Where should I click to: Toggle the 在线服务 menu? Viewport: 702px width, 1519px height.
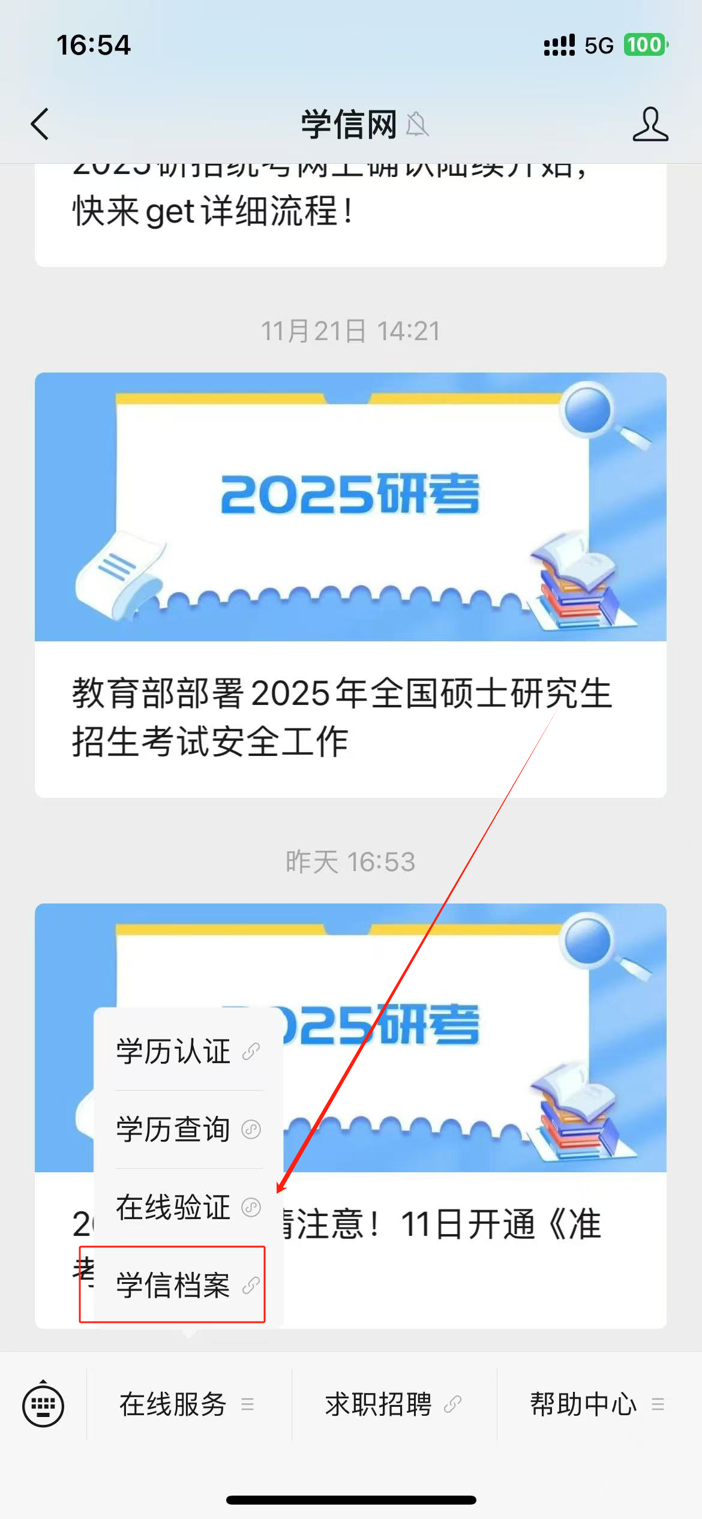(187, 1404)
